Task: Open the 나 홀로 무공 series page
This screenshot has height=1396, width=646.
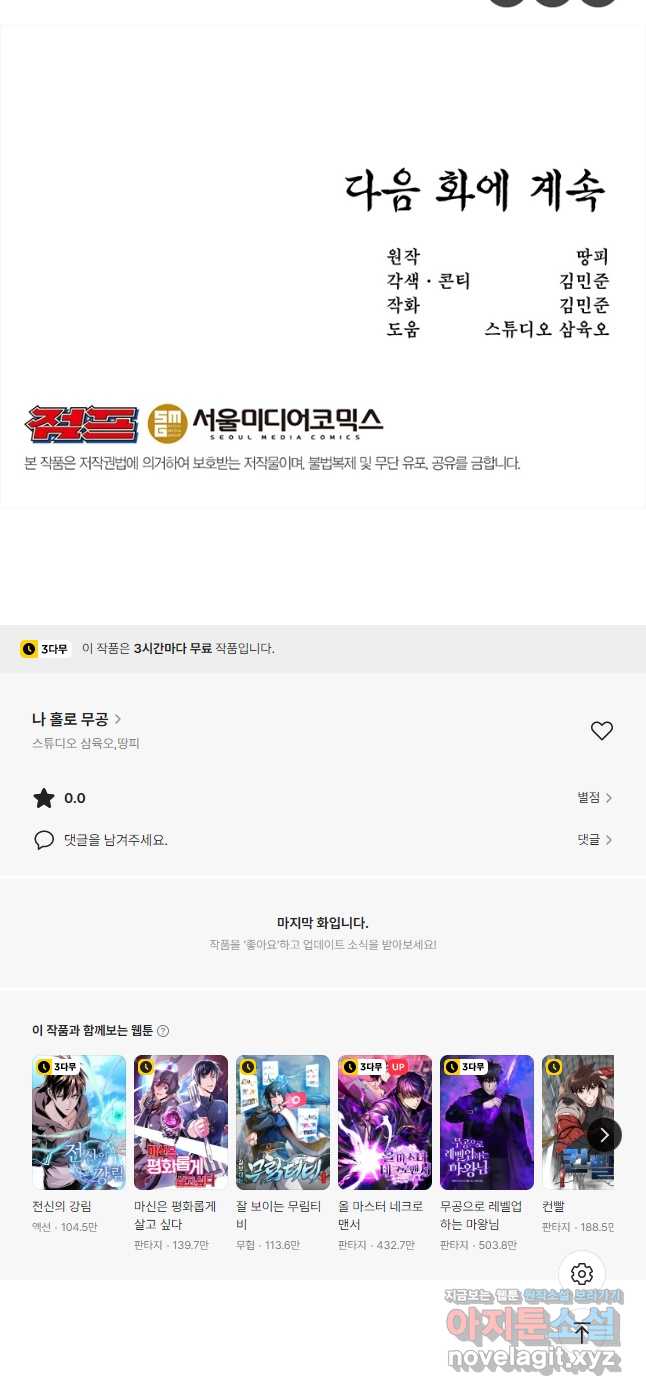Action: tap(77, 719)
